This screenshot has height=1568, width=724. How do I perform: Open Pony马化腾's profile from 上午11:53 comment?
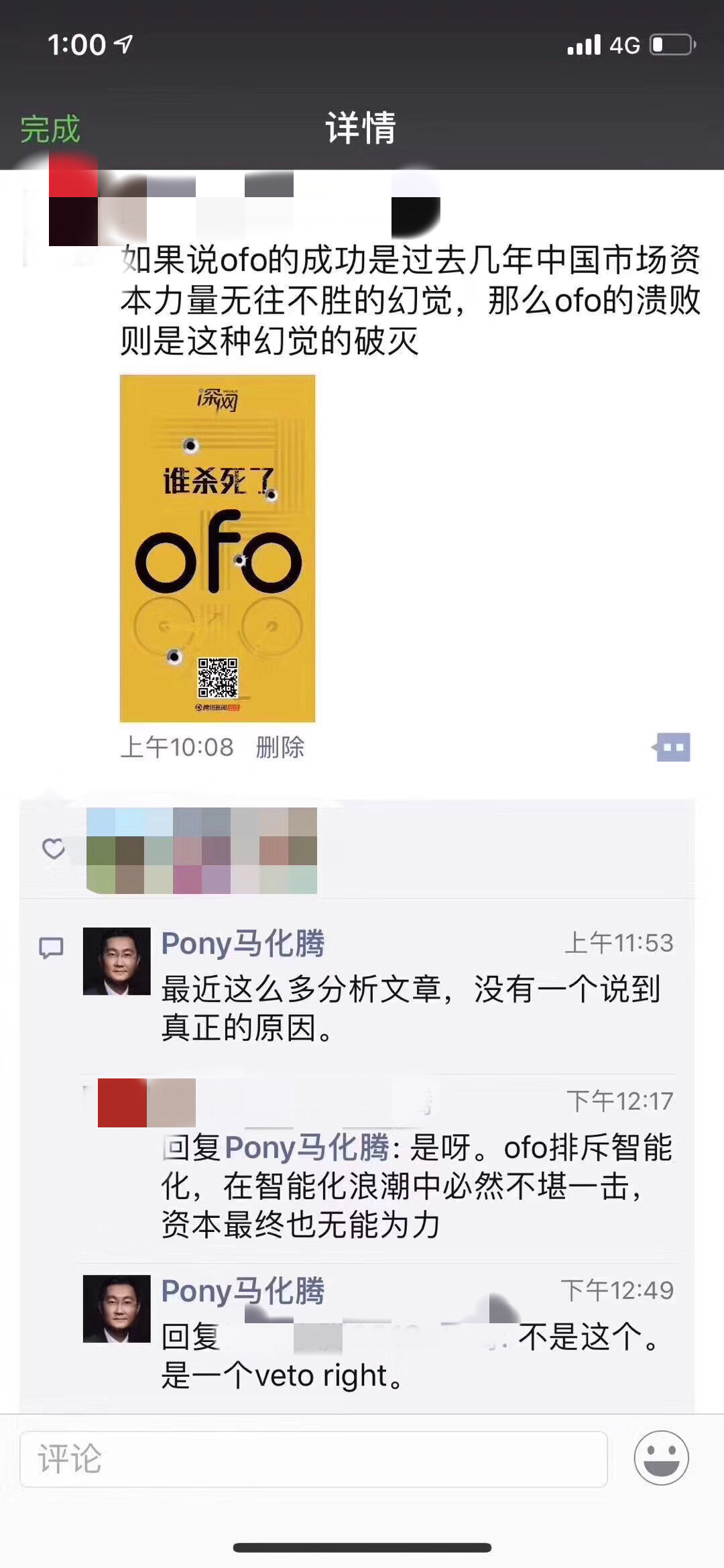pyautogui.click(x=243, y=944)
